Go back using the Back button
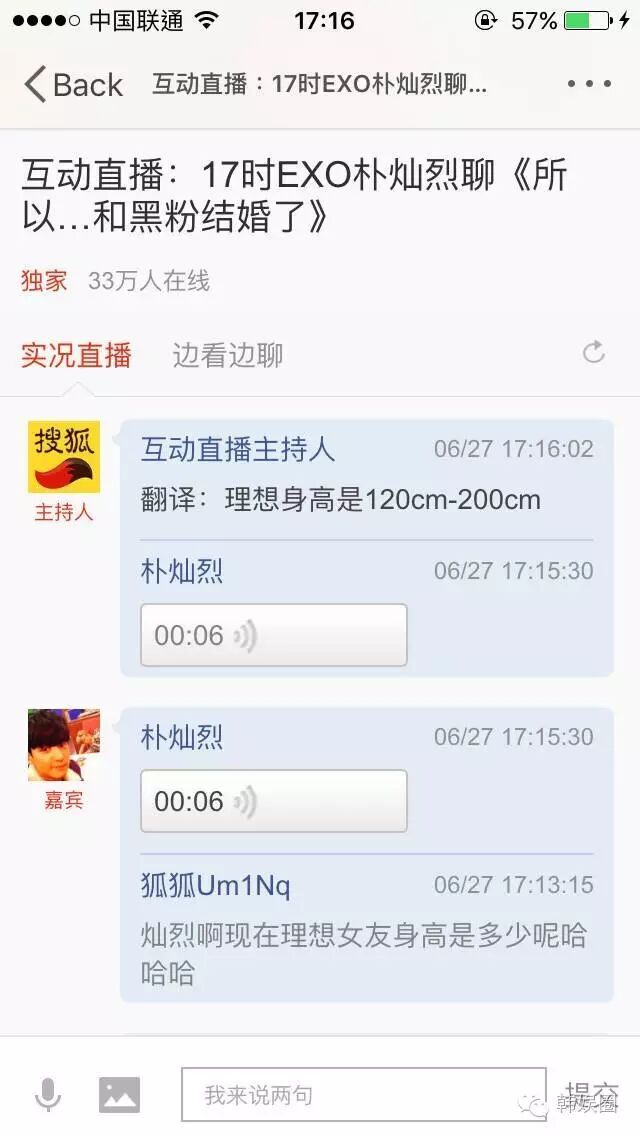 click(73, 84)
